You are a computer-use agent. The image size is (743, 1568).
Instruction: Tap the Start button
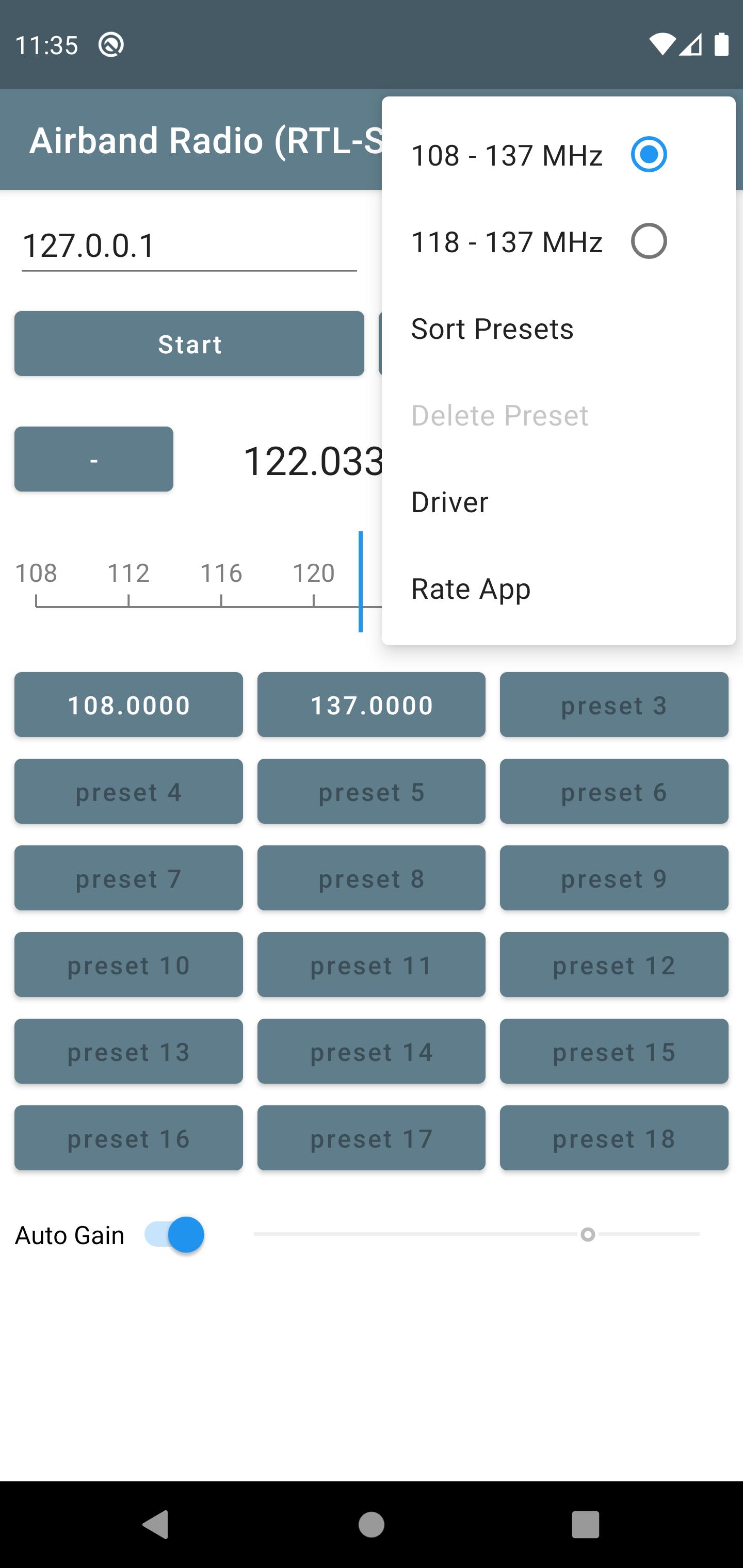[x=189, y=344]
